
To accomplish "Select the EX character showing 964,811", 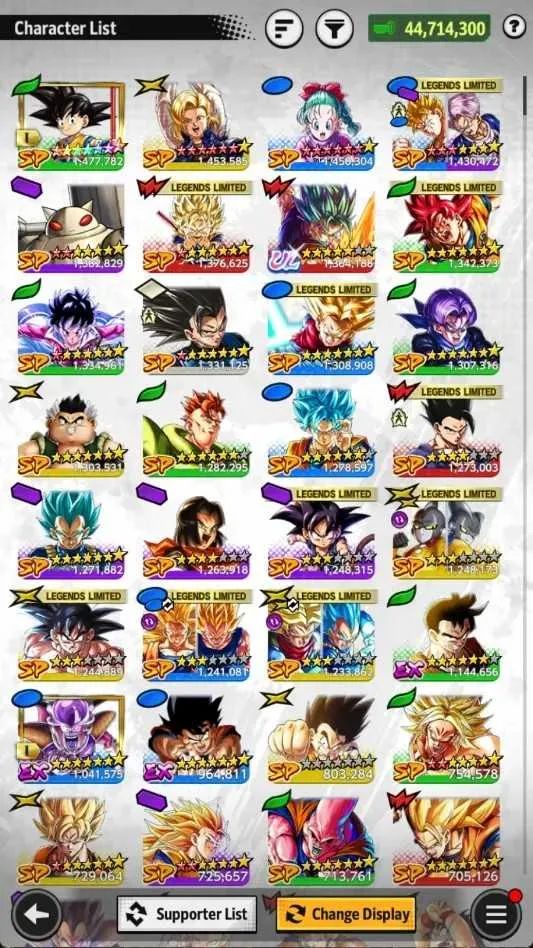I will pyautogui.click(x=196, y=738).
